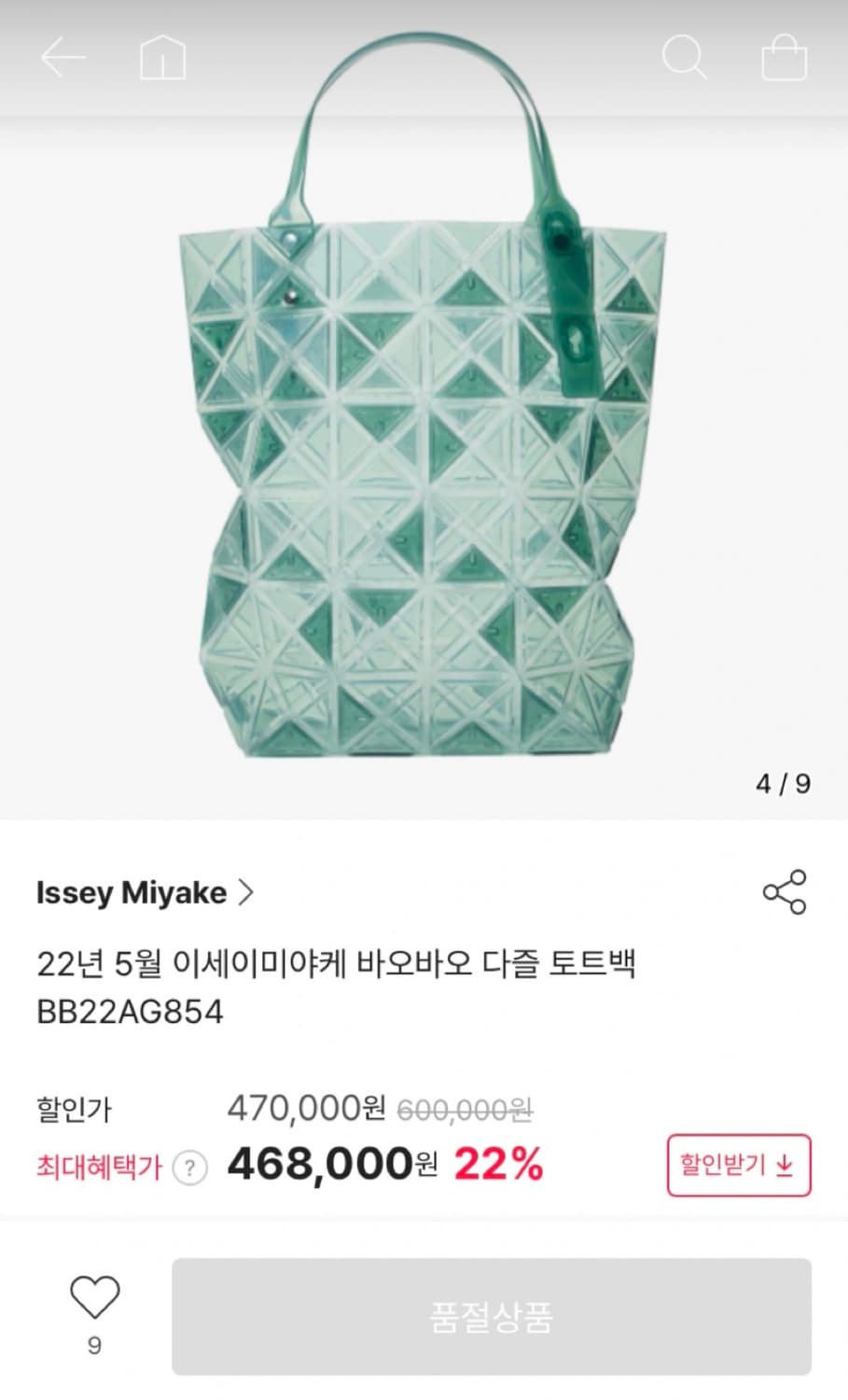Select the search icon in the top bar
The width and height of the screenshot is (848, 1400).
[x=685, y=57]
